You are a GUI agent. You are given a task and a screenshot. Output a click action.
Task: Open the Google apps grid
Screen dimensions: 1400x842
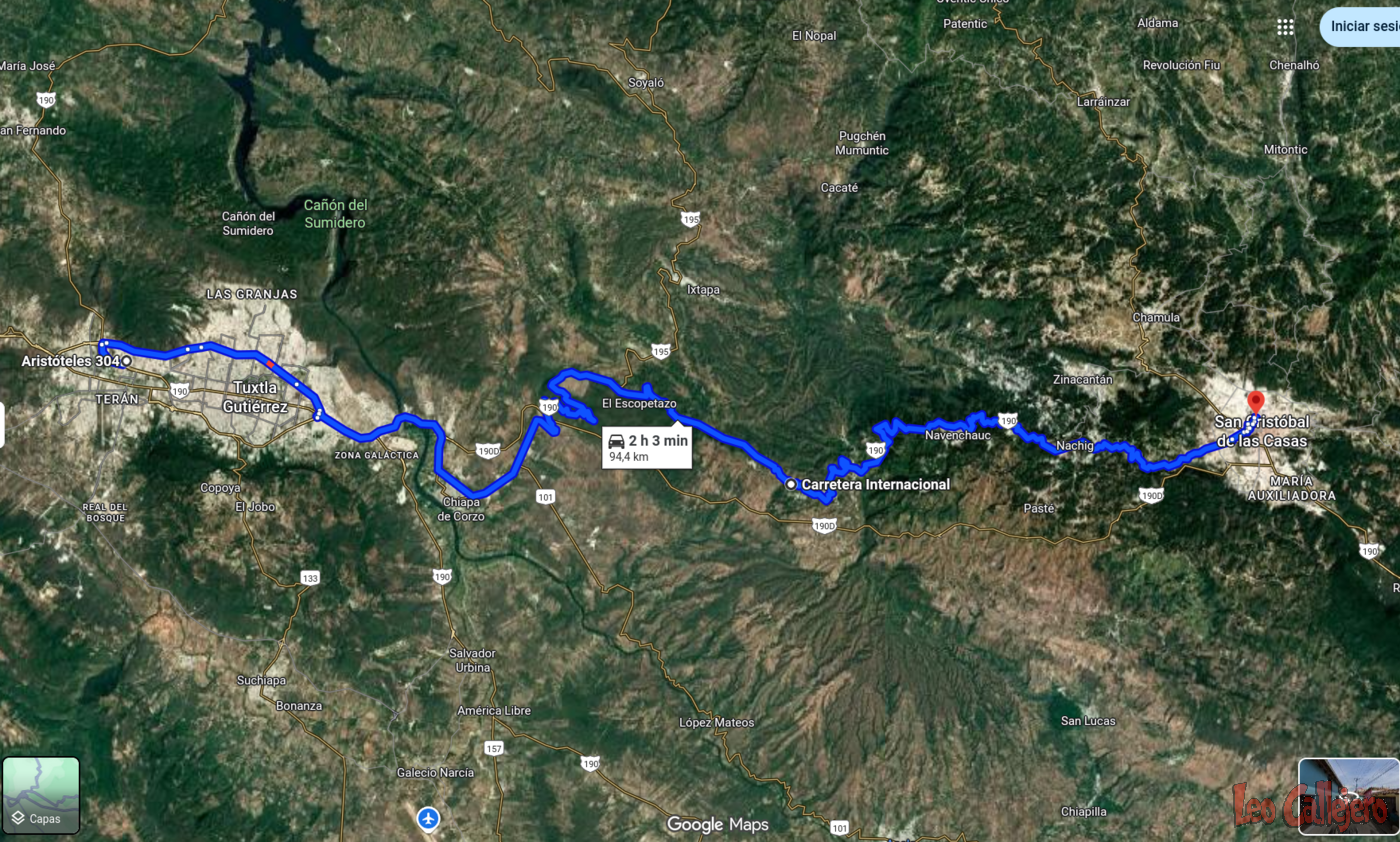[x=1285, y=27]
